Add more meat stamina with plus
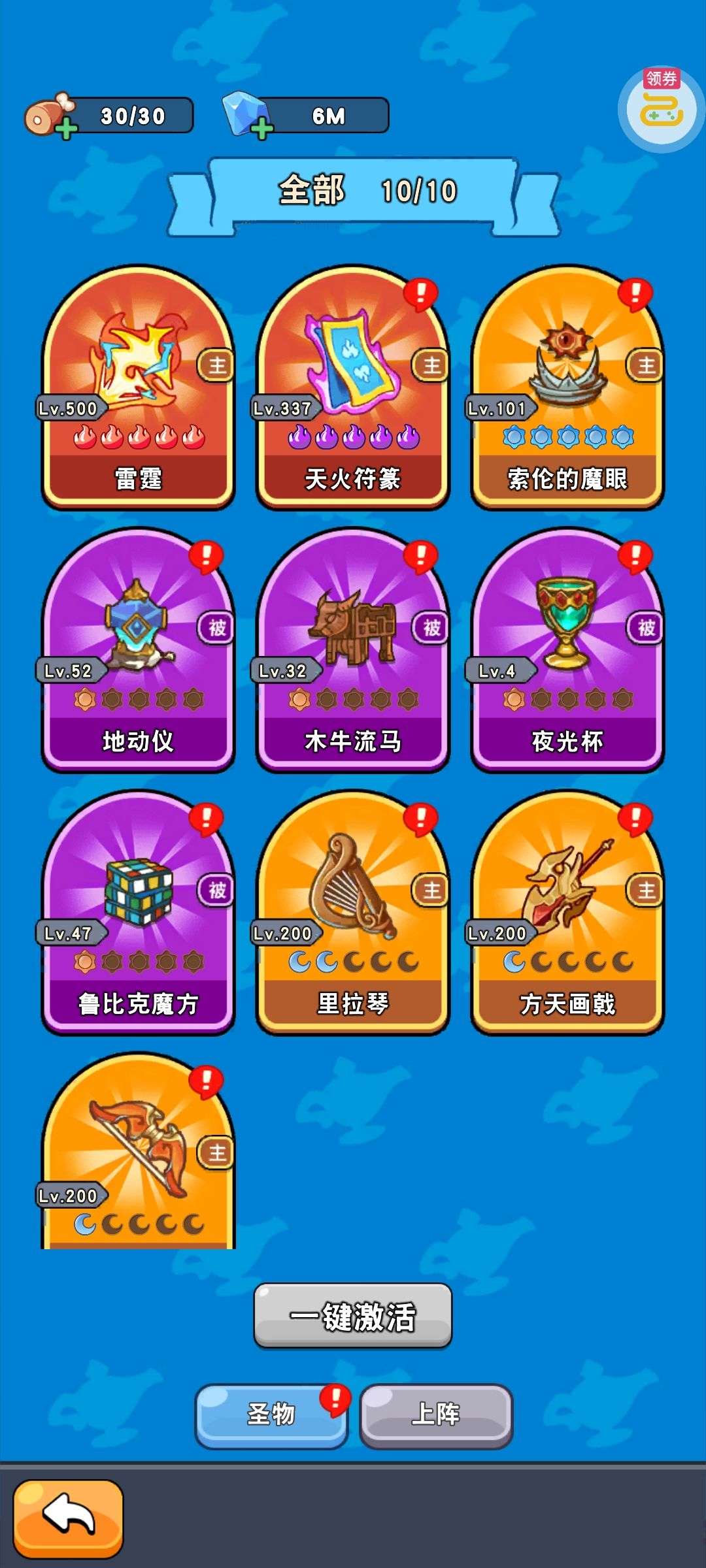This screenshot has width=706, height=1568. [66, 129]
